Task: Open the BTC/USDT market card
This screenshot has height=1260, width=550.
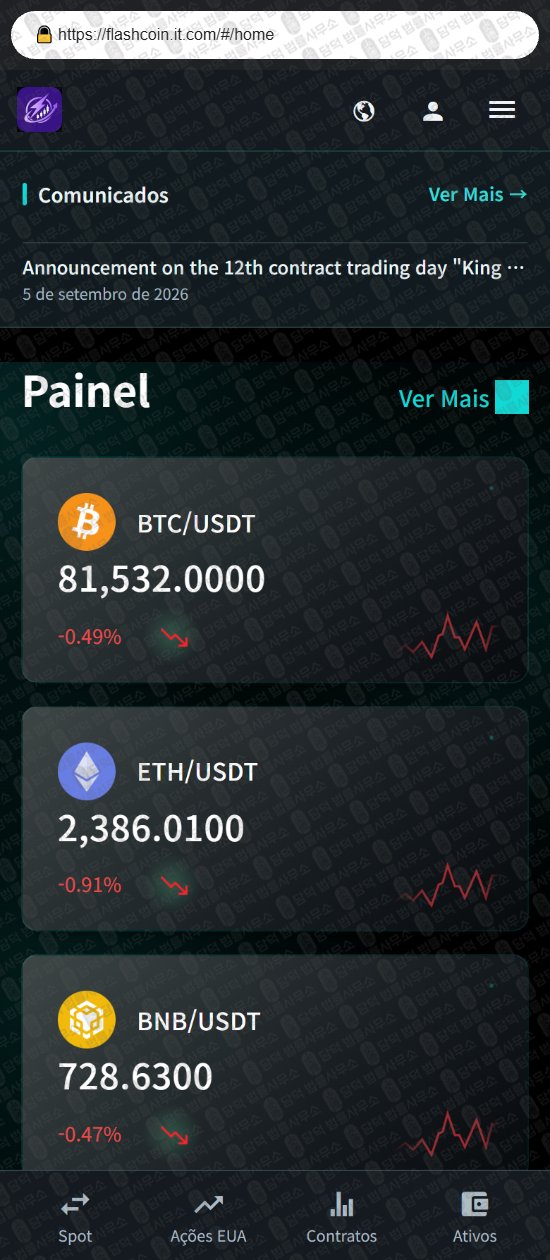Action: click(275, 570)
